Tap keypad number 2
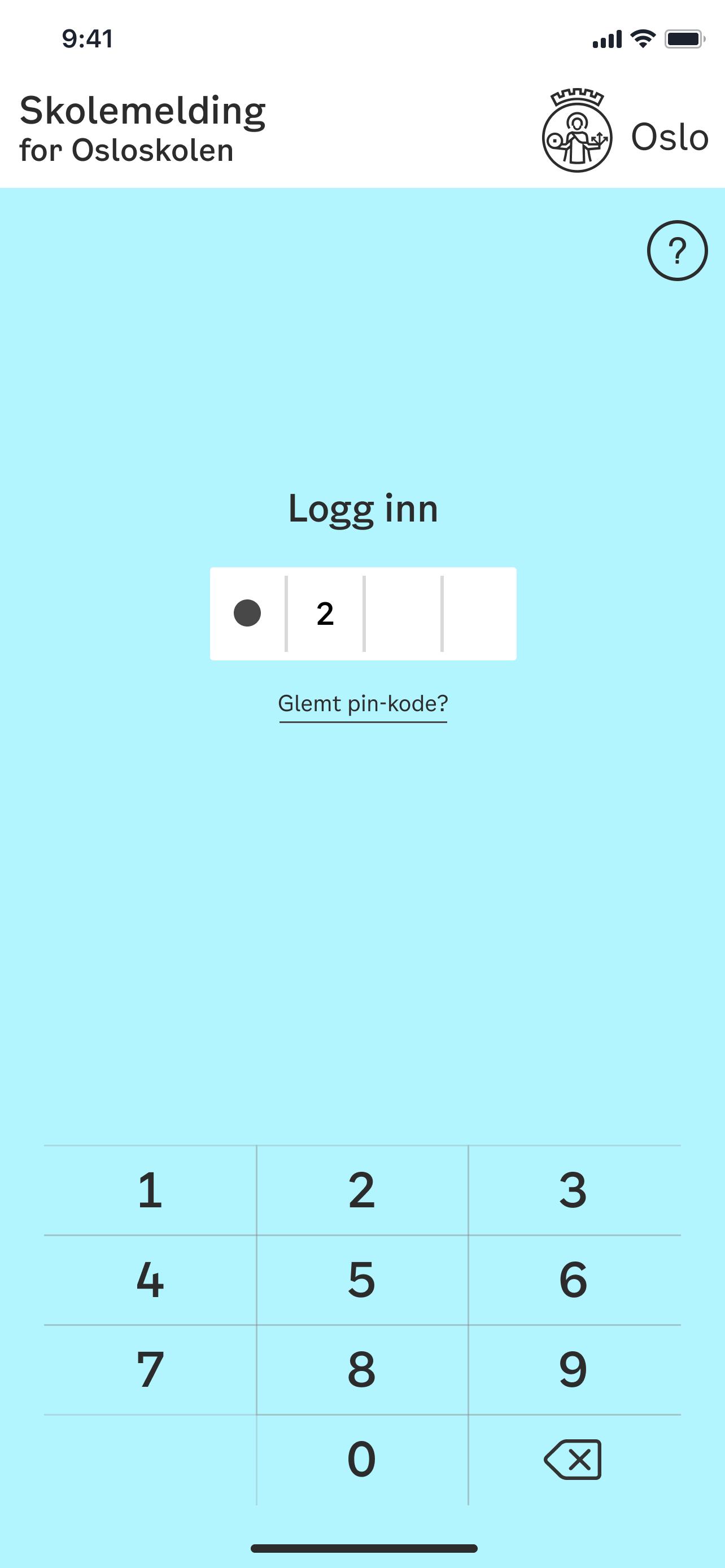 pyautogui.click(x=361, y=1190)
